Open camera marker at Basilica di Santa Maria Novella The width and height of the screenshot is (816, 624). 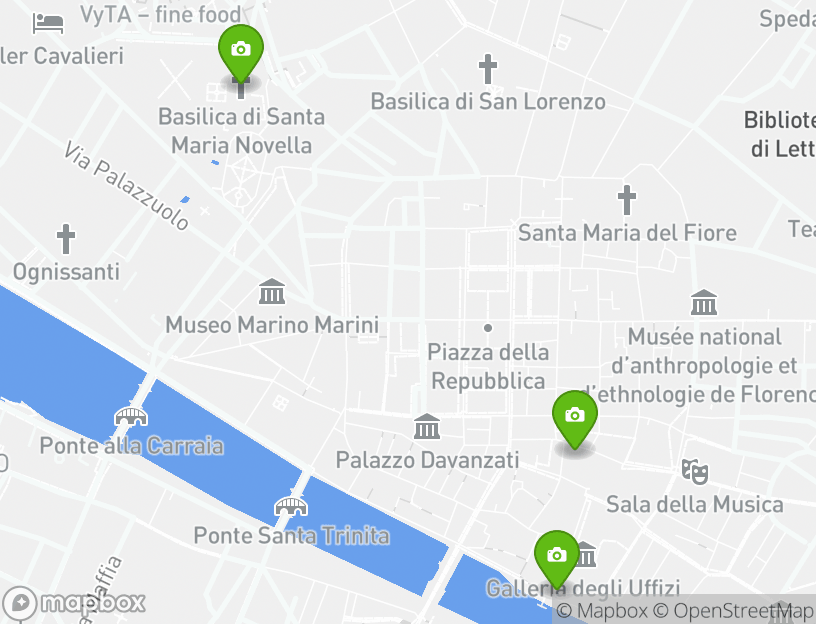click(x=240, y=50)
